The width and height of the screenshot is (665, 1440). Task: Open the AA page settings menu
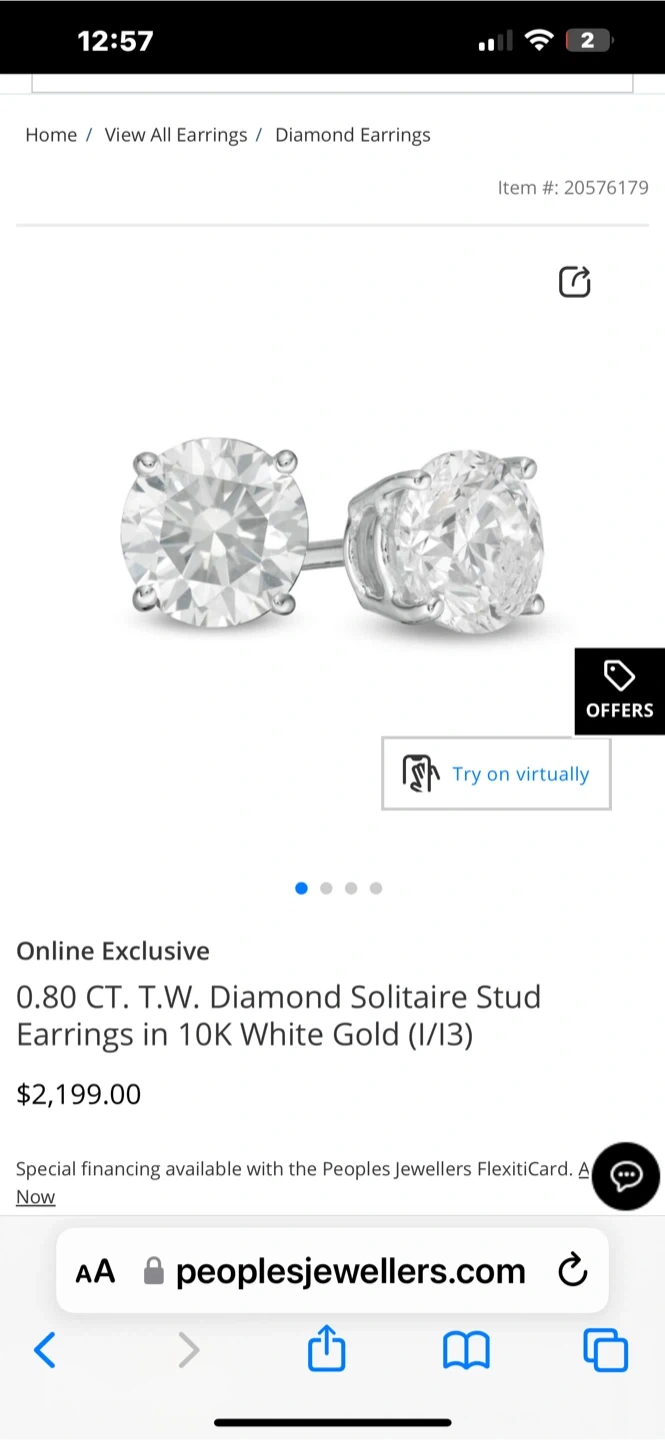[96, 1272]
